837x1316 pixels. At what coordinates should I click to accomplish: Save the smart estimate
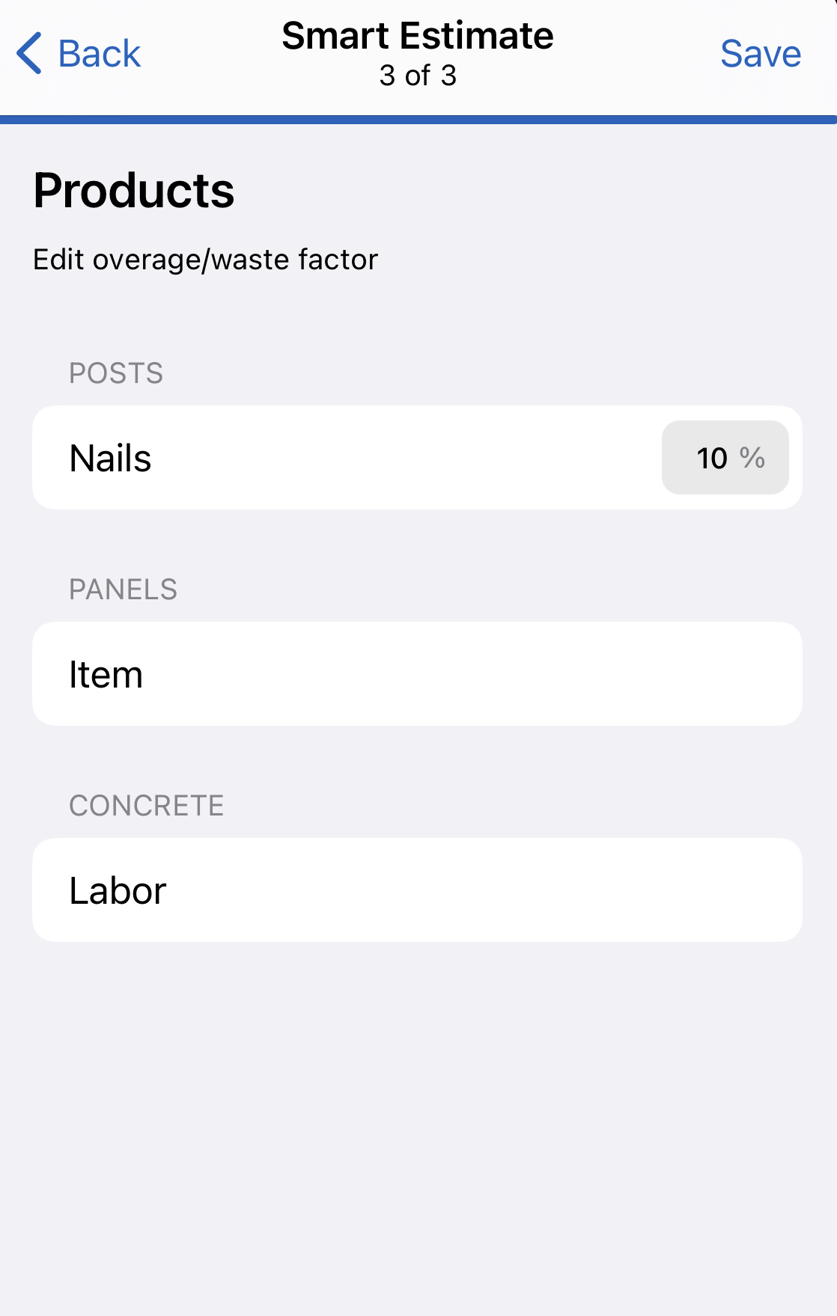tap(761, 53)
